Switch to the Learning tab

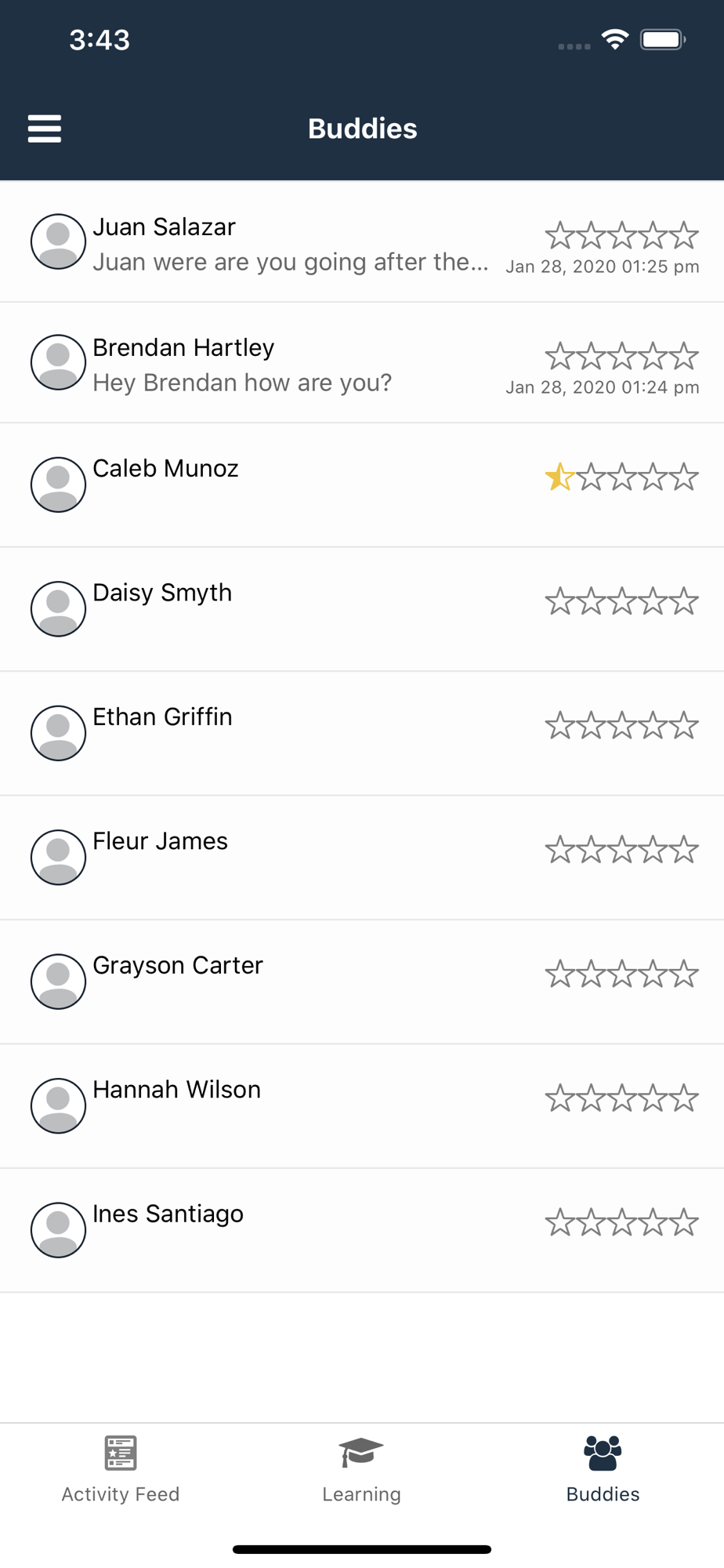[361, 1469]
